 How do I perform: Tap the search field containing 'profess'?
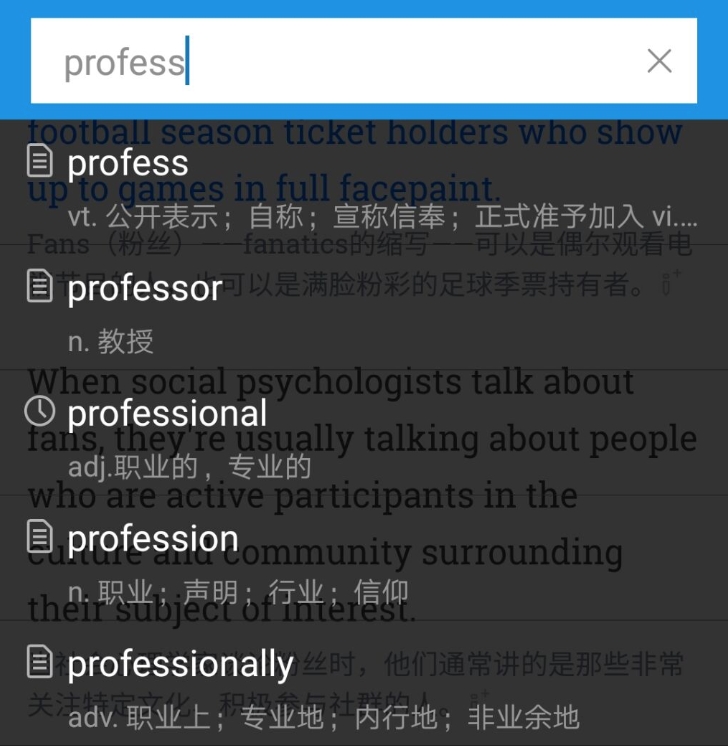click(x=330, y=62)
